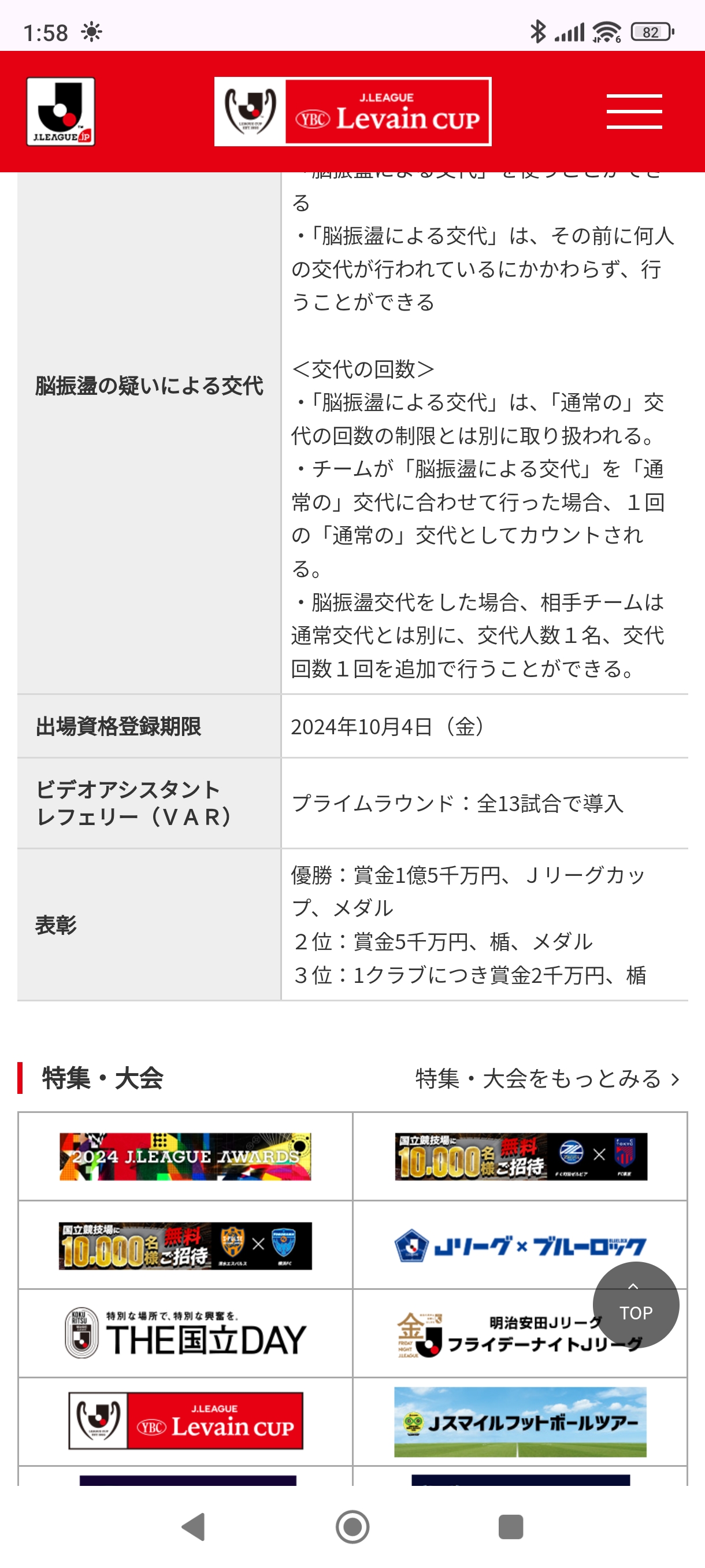The image size is (705, 1568).
Task: Tap the system home button
Action: coord(353,1527)
